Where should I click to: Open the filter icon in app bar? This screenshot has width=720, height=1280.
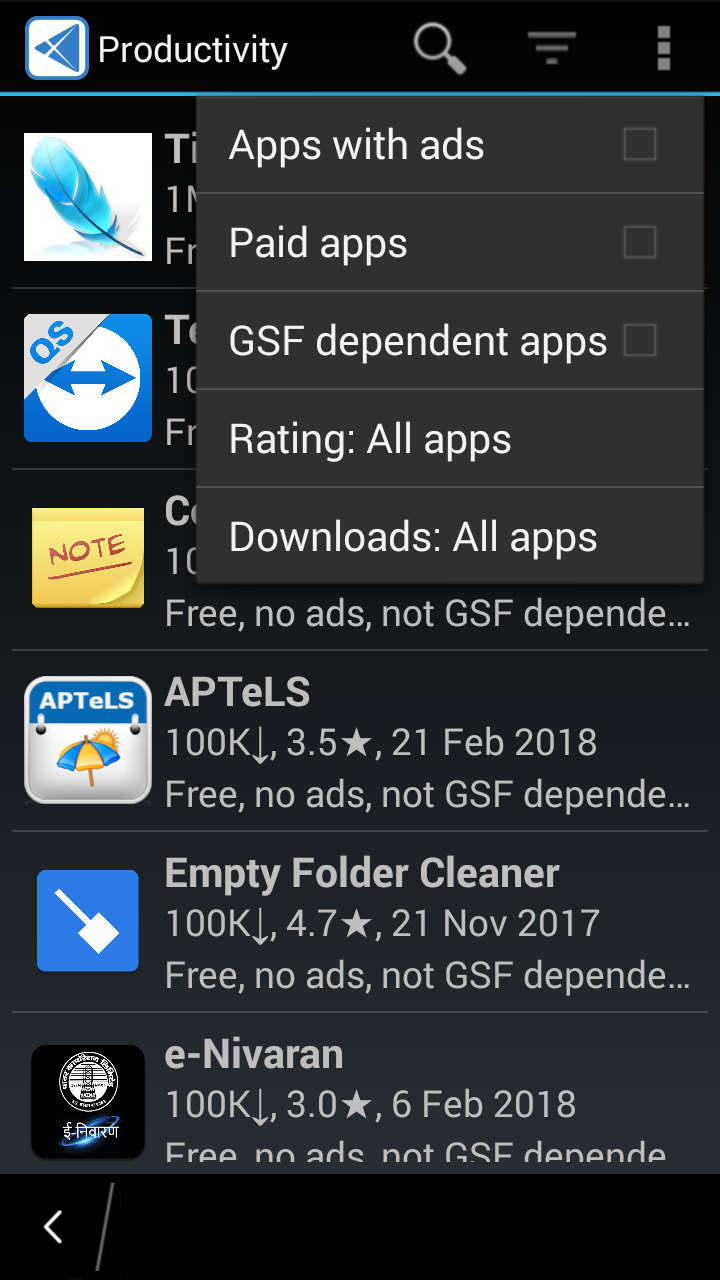click(551, 48)
